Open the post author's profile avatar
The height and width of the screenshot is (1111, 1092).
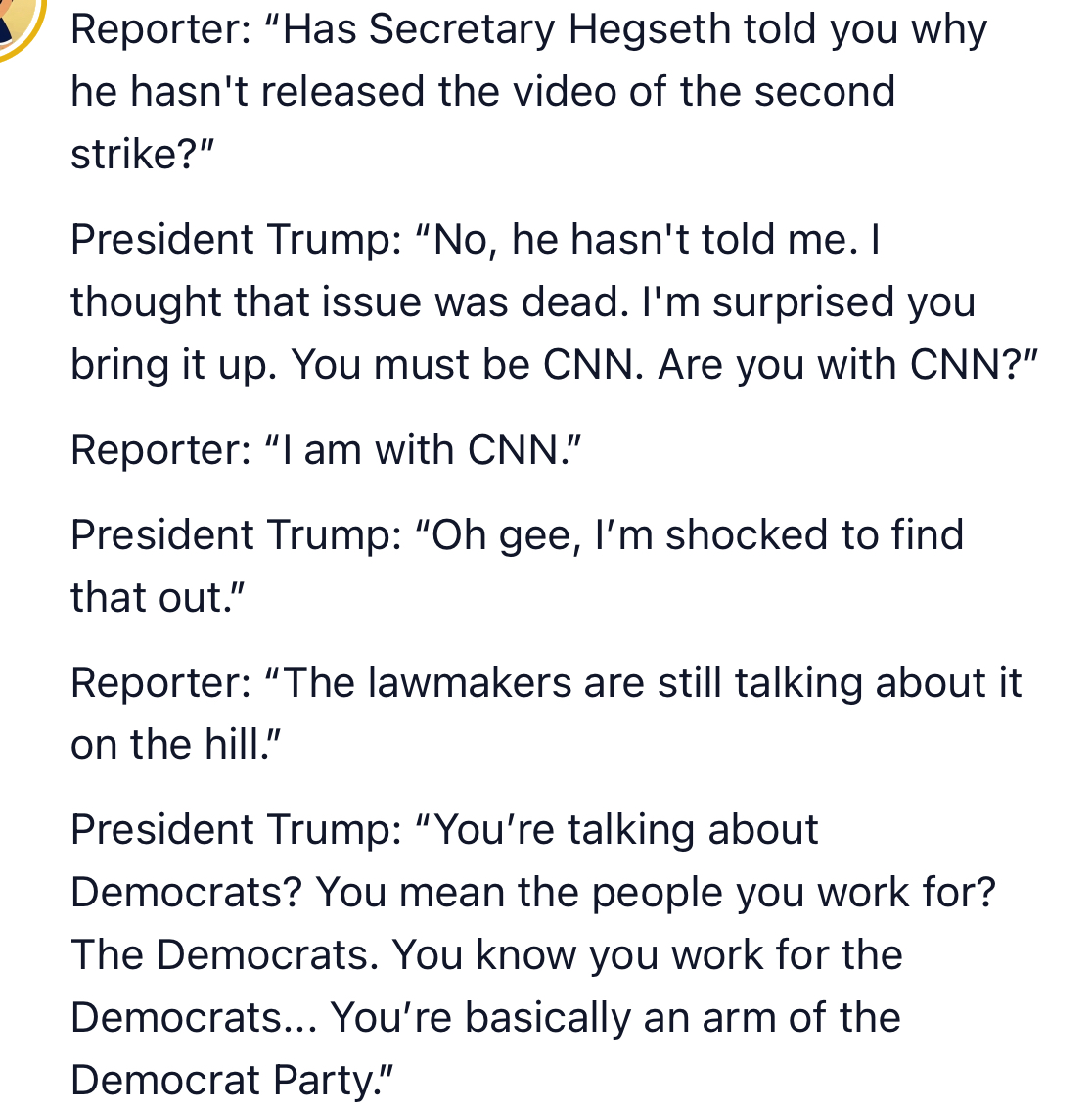pyautogui.click(x=16, y=22)
